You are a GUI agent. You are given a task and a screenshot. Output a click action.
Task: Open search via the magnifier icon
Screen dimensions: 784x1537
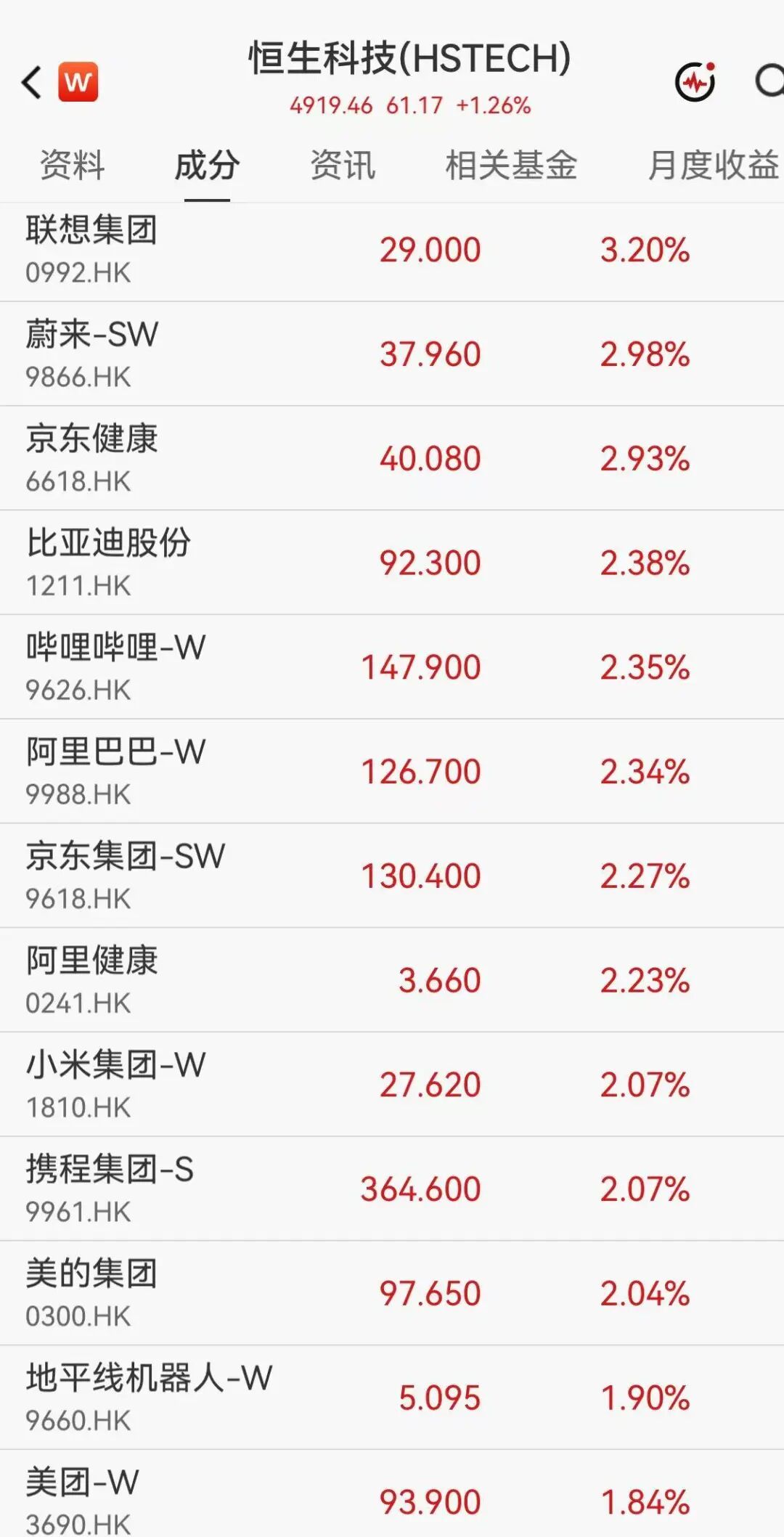coord(769,81)
